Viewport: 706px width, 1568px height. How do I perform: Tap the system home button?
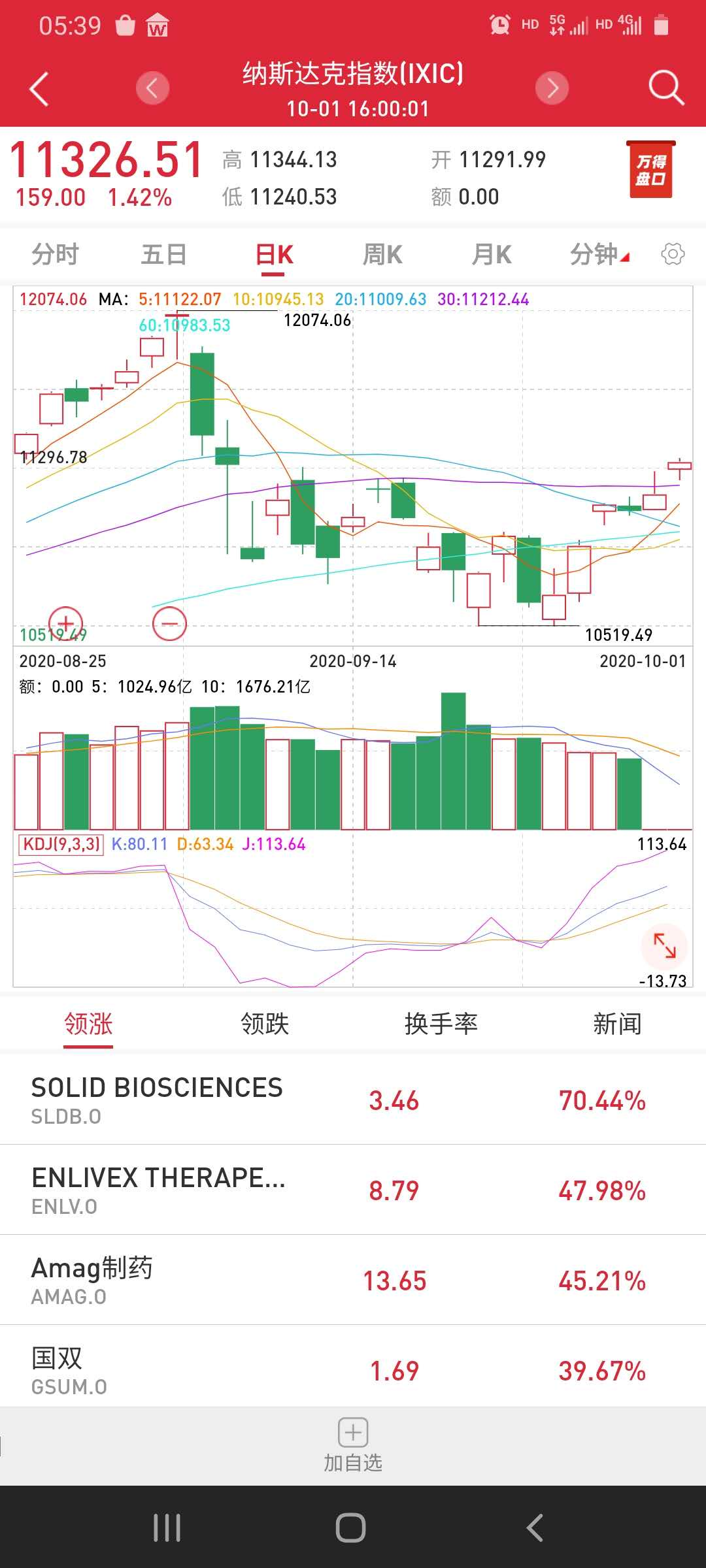[x=350, y=1527]
